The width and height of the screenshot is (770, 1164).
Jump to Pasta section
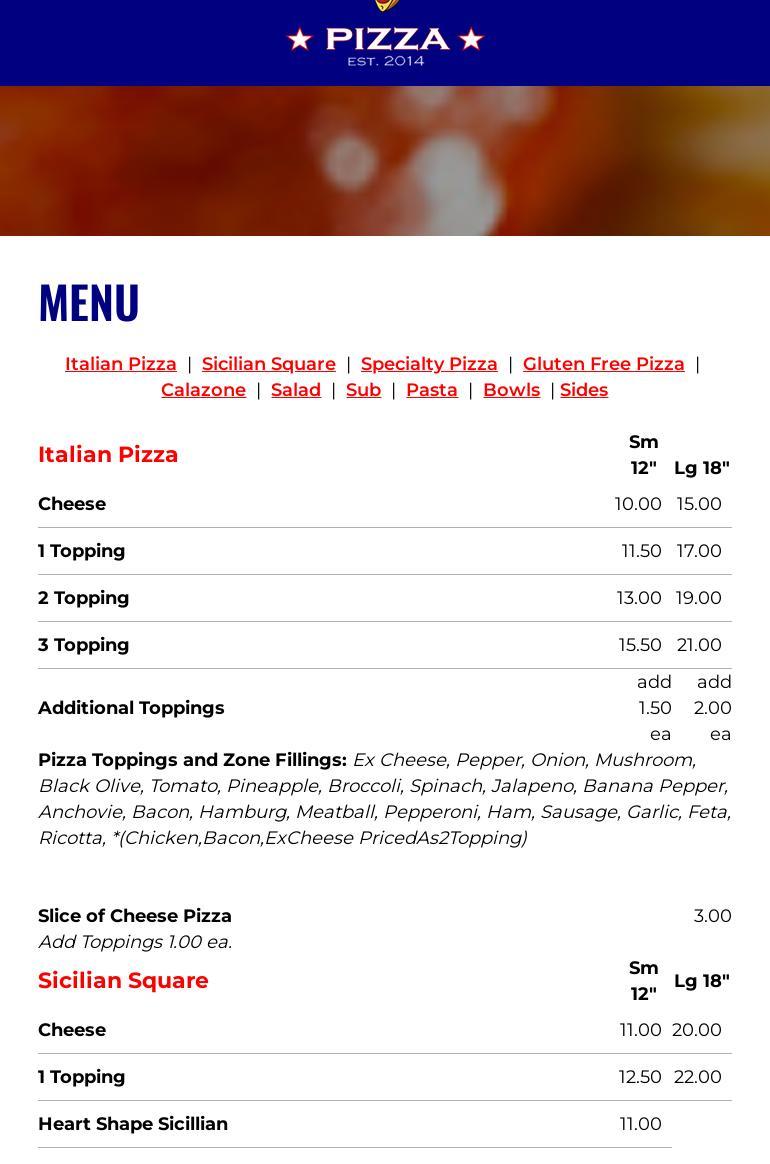(432, 390)
